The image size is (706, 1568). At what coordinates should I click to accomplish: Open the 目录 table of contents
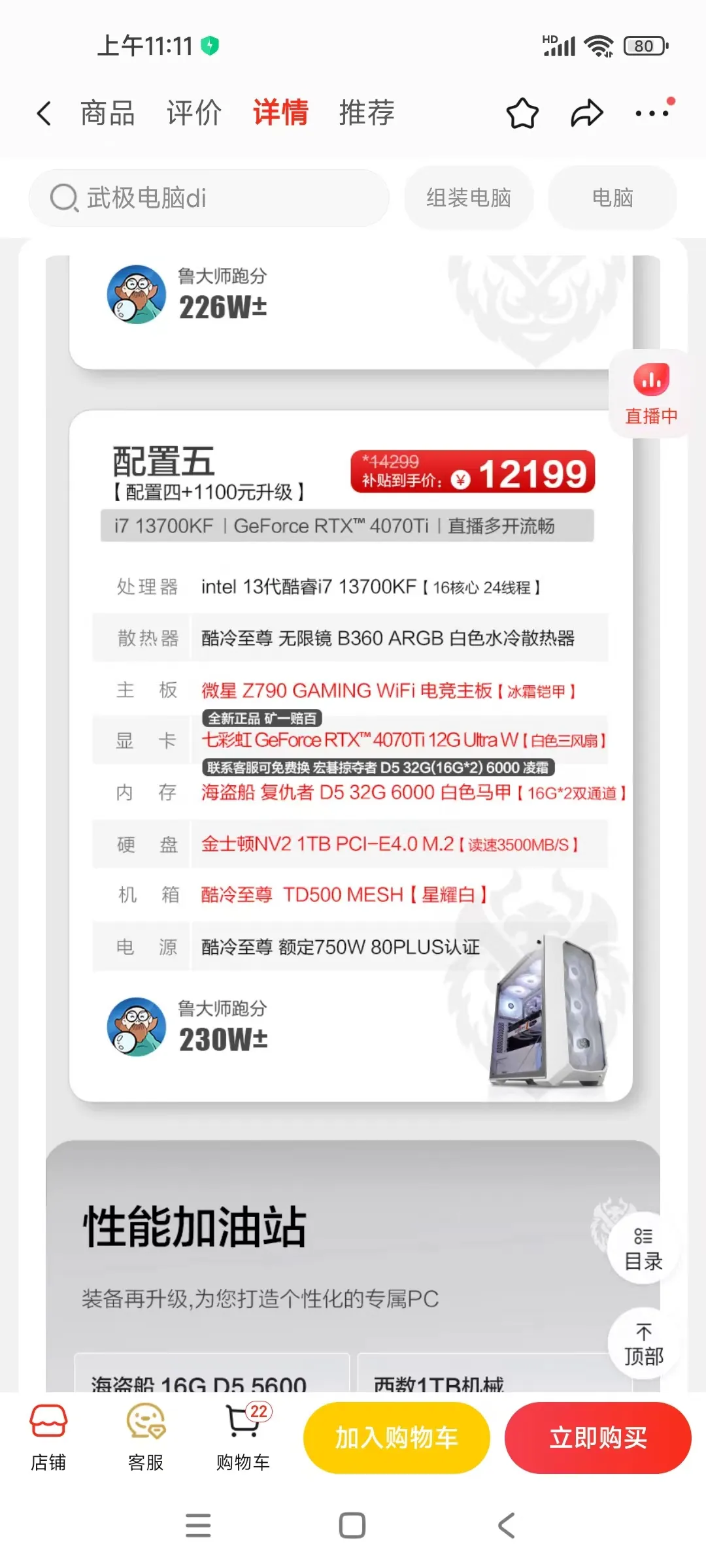[x=643, y=1249]
